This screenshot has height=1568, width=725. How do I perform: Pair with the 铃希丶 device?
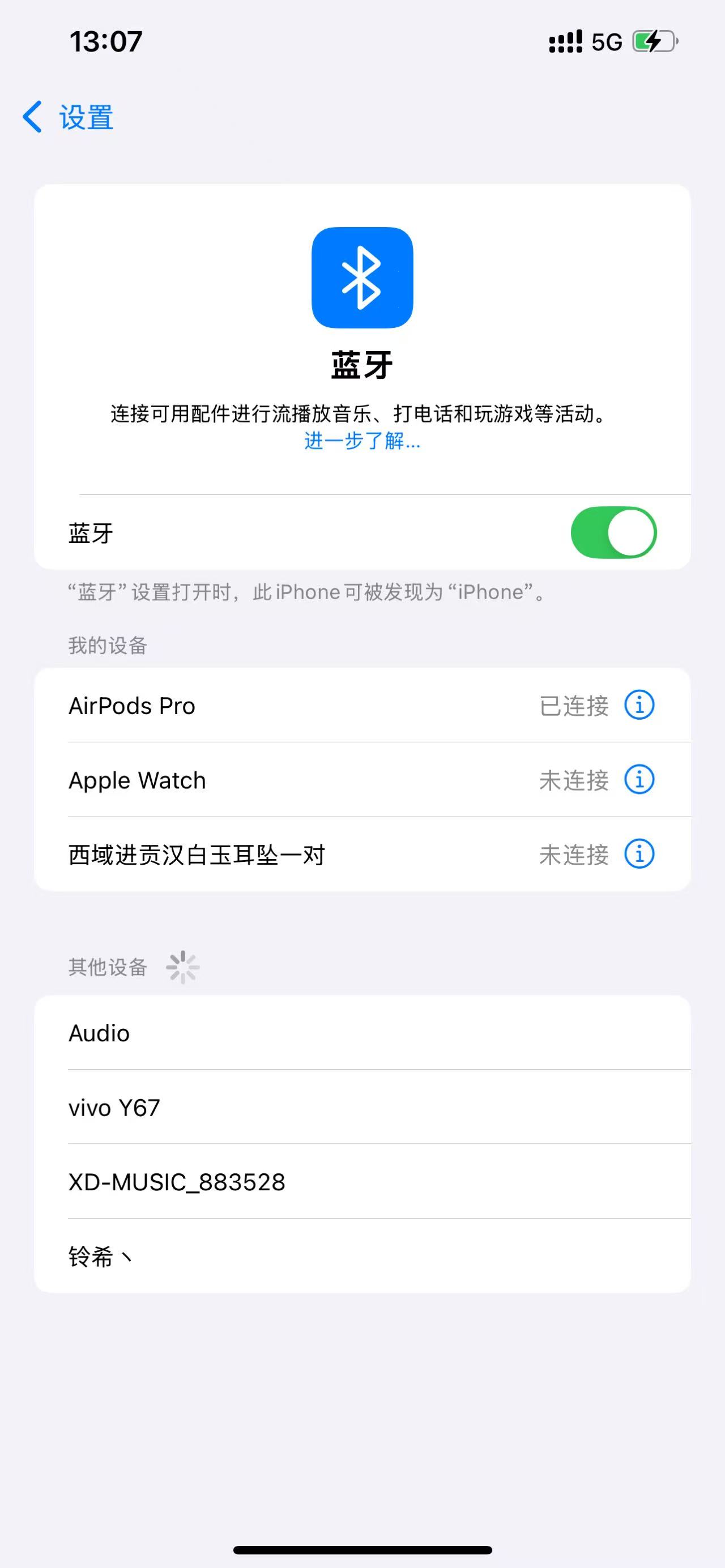coord(362,1257)
